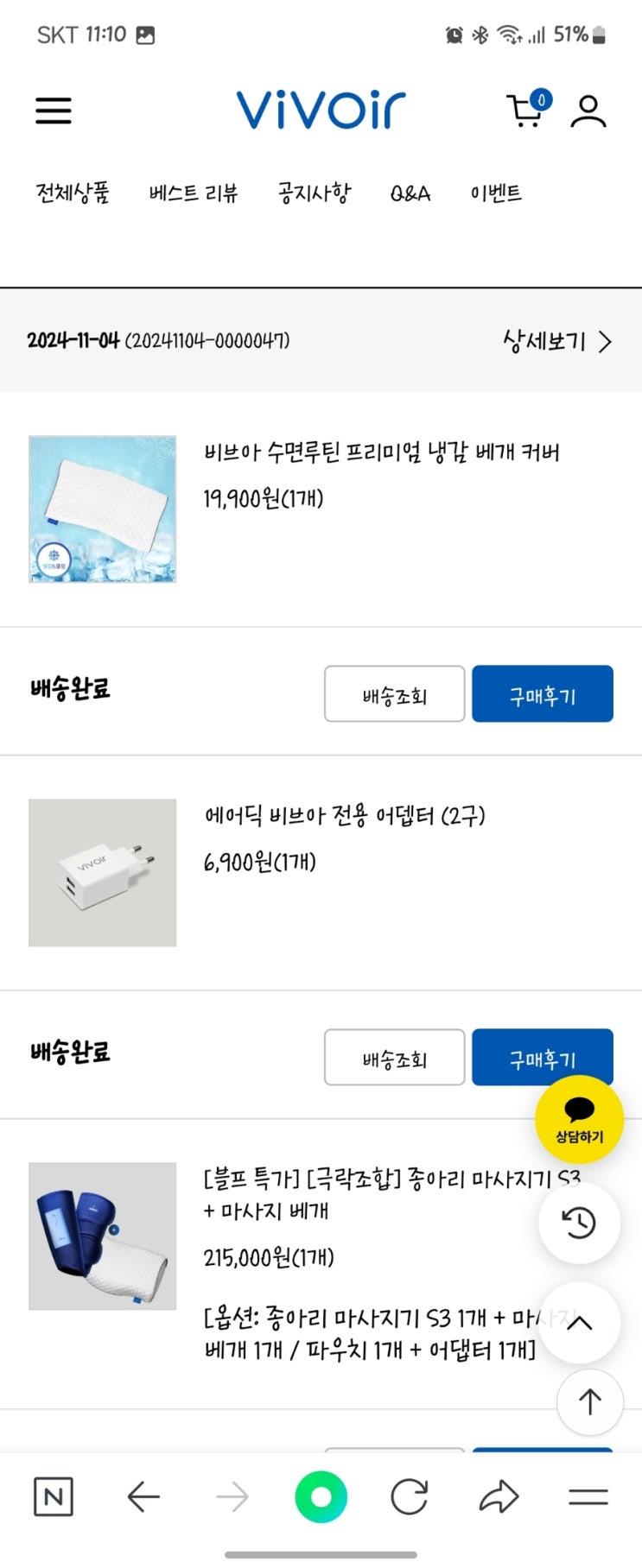Image resolution: width=642 pixels, height=1568 pixels.
Task: Switch to 베스트 리뷰 tab
Action: coord(194,193)
